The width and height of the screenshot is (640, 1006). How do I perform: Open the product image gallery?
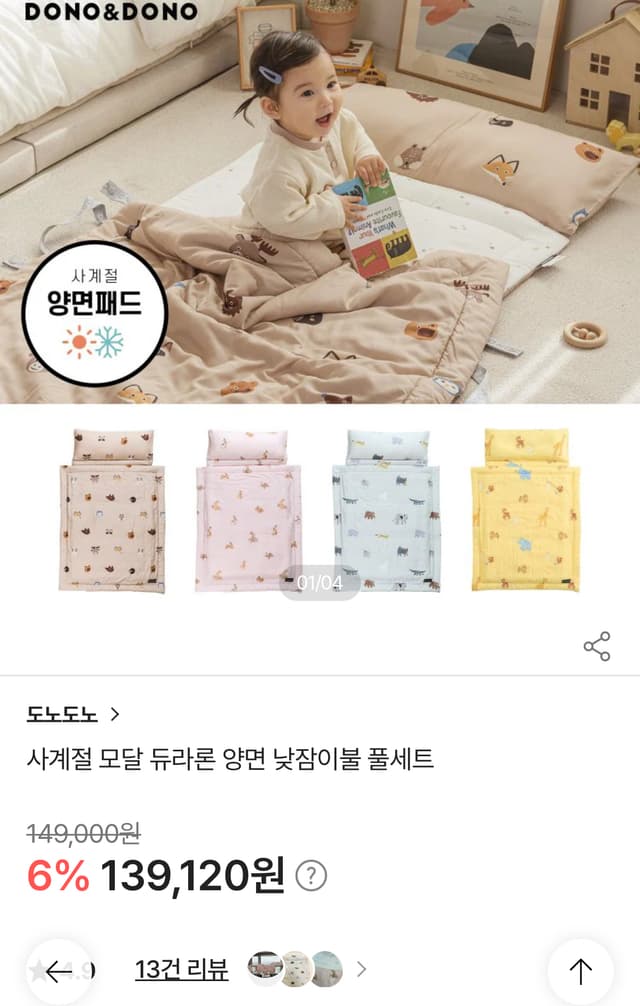click(x=319, y=300)
